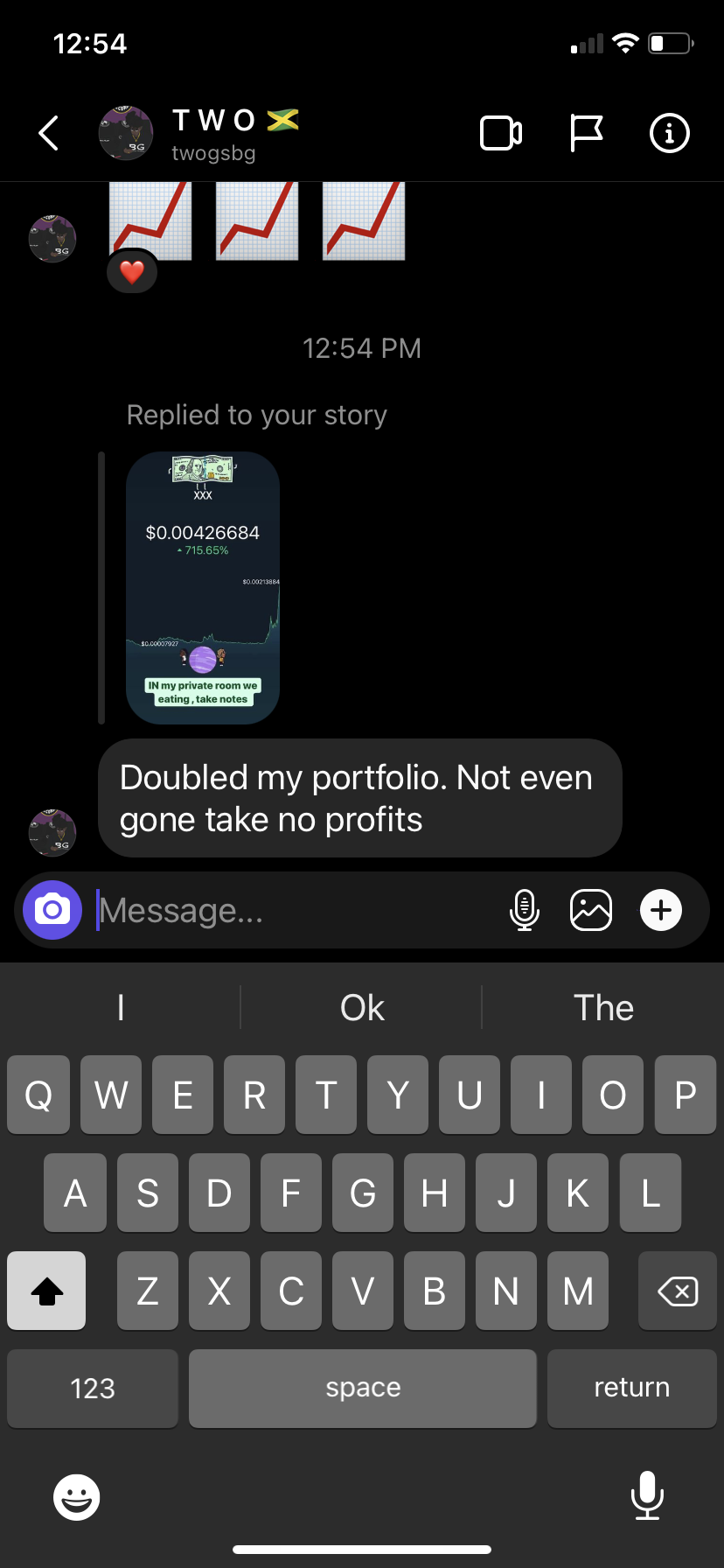
Task: Tap the return key on the keyboard
Action: click(631, 1388)
